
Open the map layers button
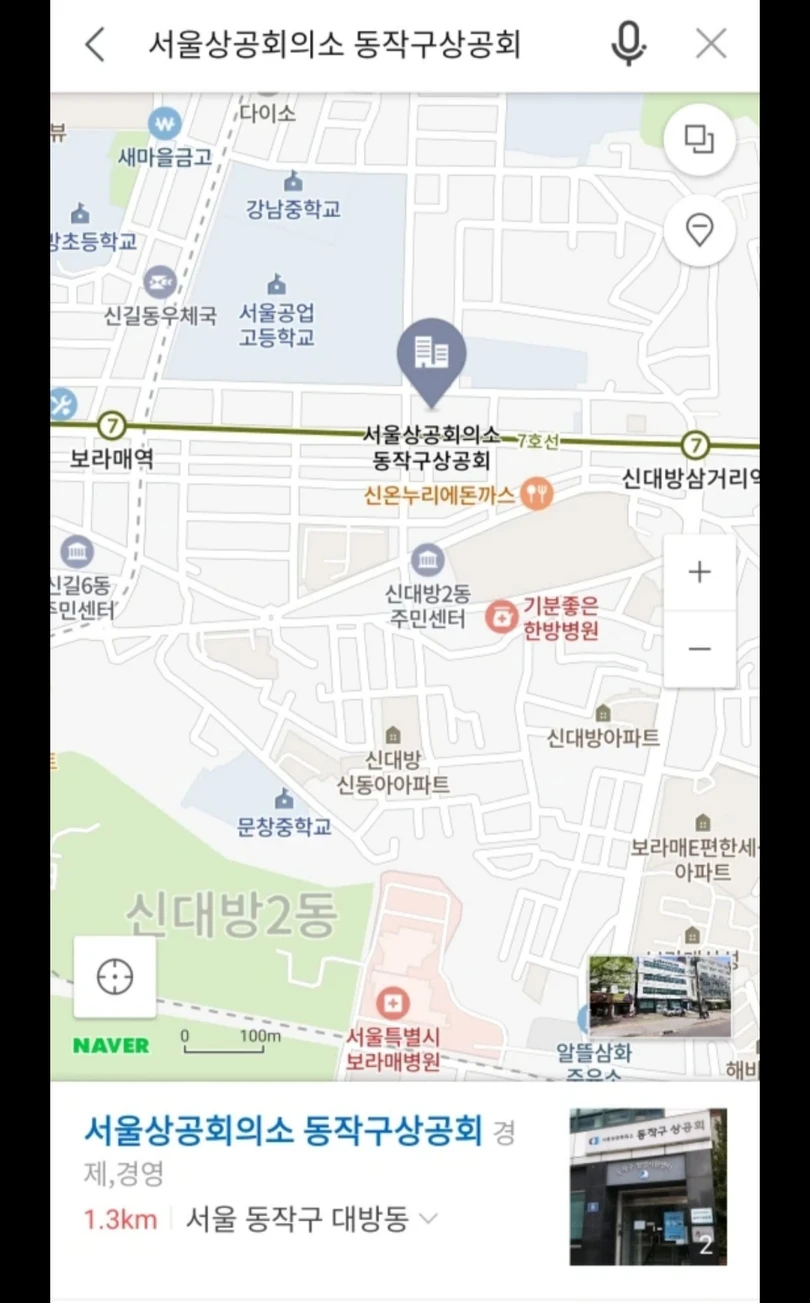tap(699, 139)
